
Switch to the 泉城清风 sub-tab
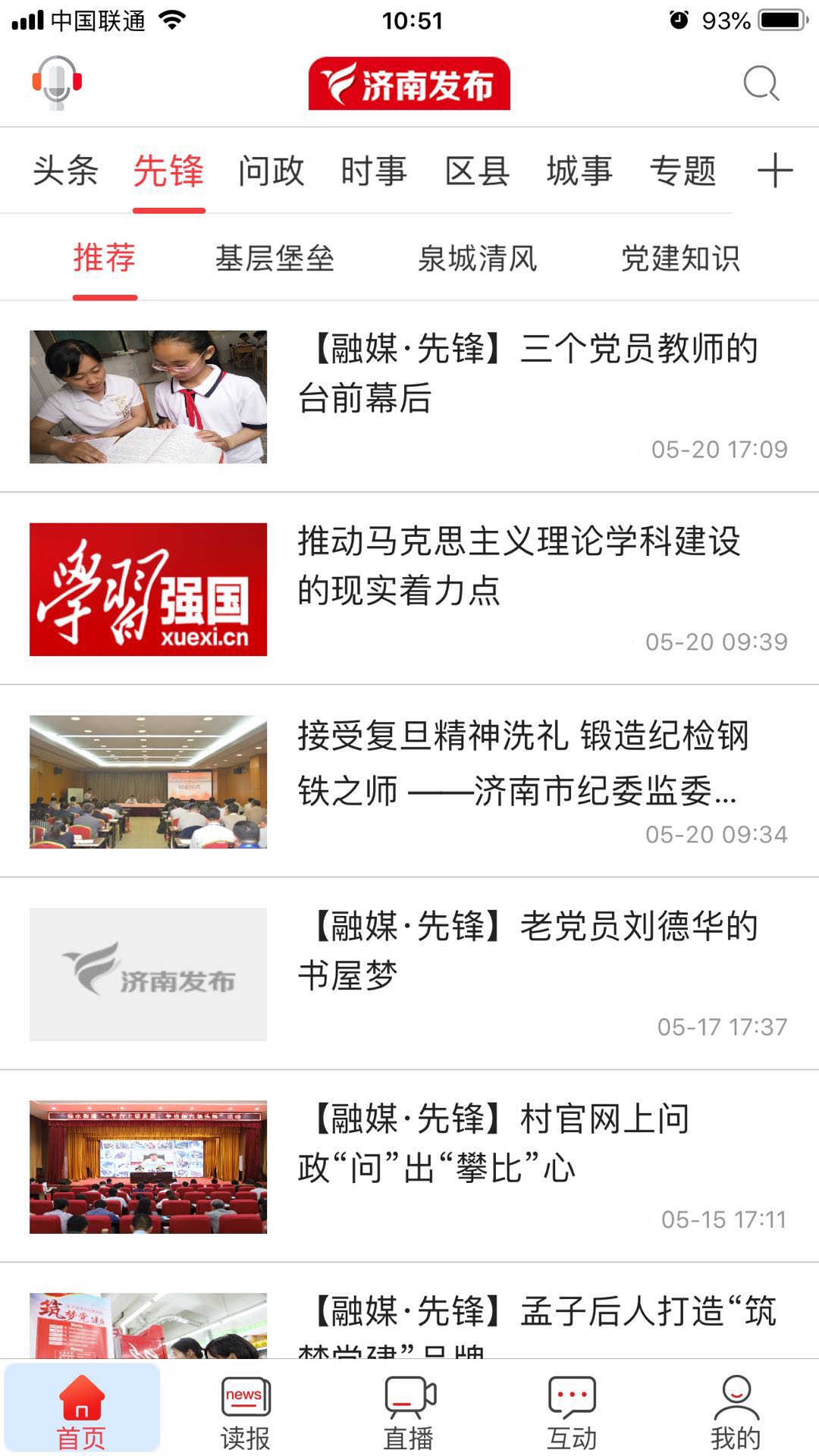(477, 259)
